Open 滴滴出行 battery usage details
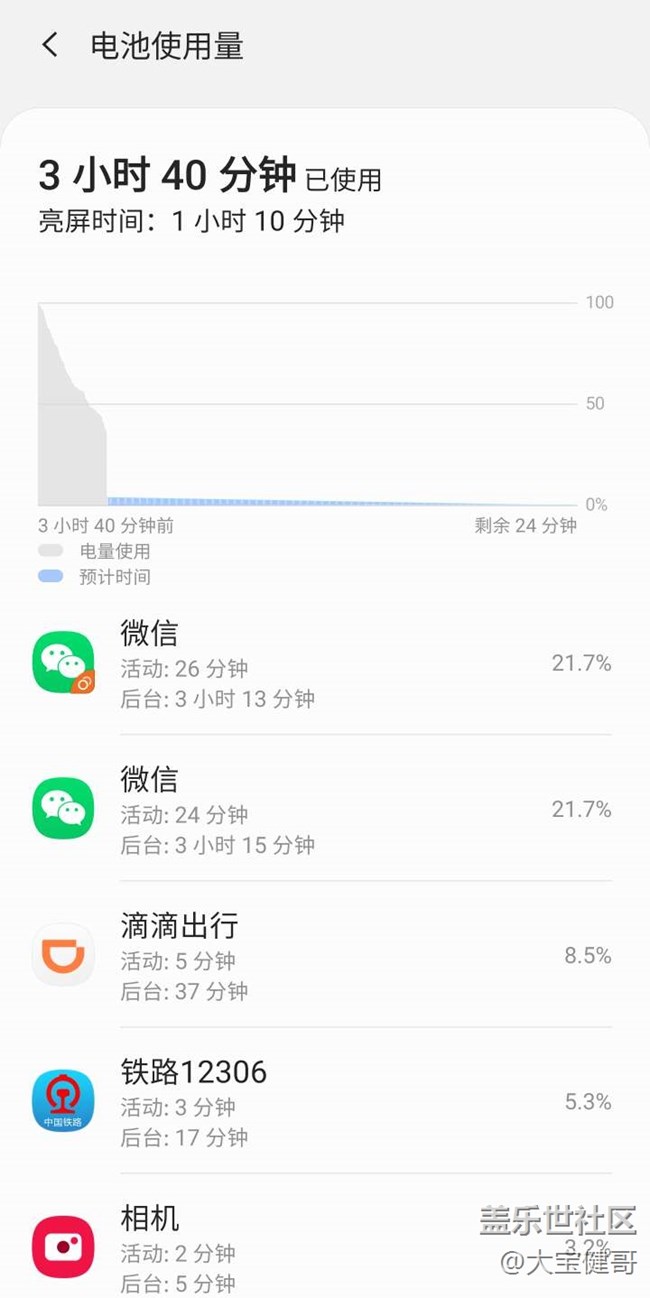Screen dimensions: 650x1298 [x=325, y=955]
